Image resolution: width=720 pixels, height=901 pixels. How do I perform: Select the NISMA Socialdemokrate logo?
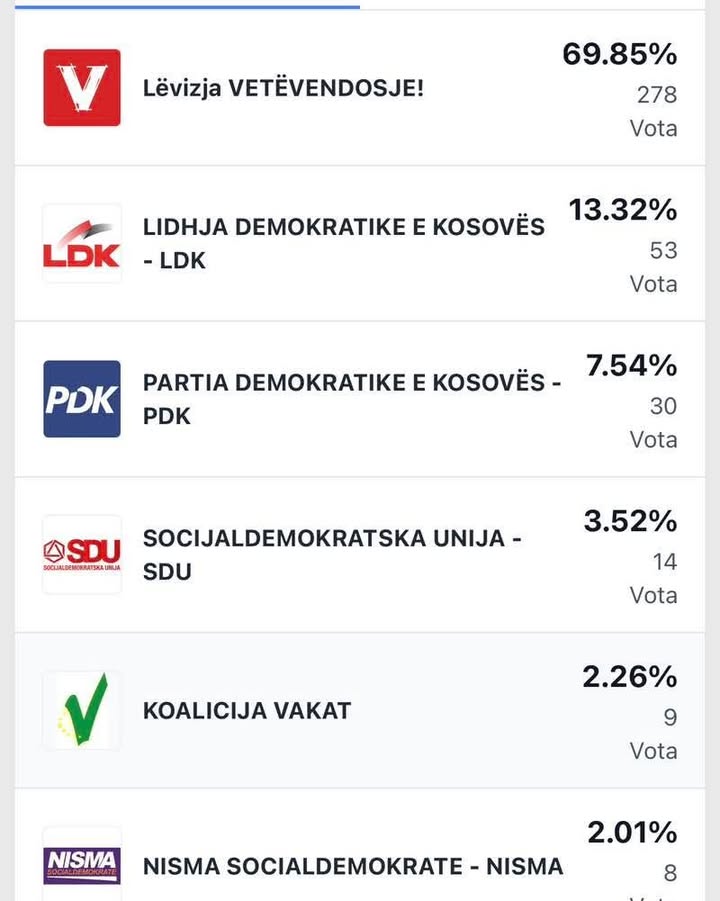point(81,862)
